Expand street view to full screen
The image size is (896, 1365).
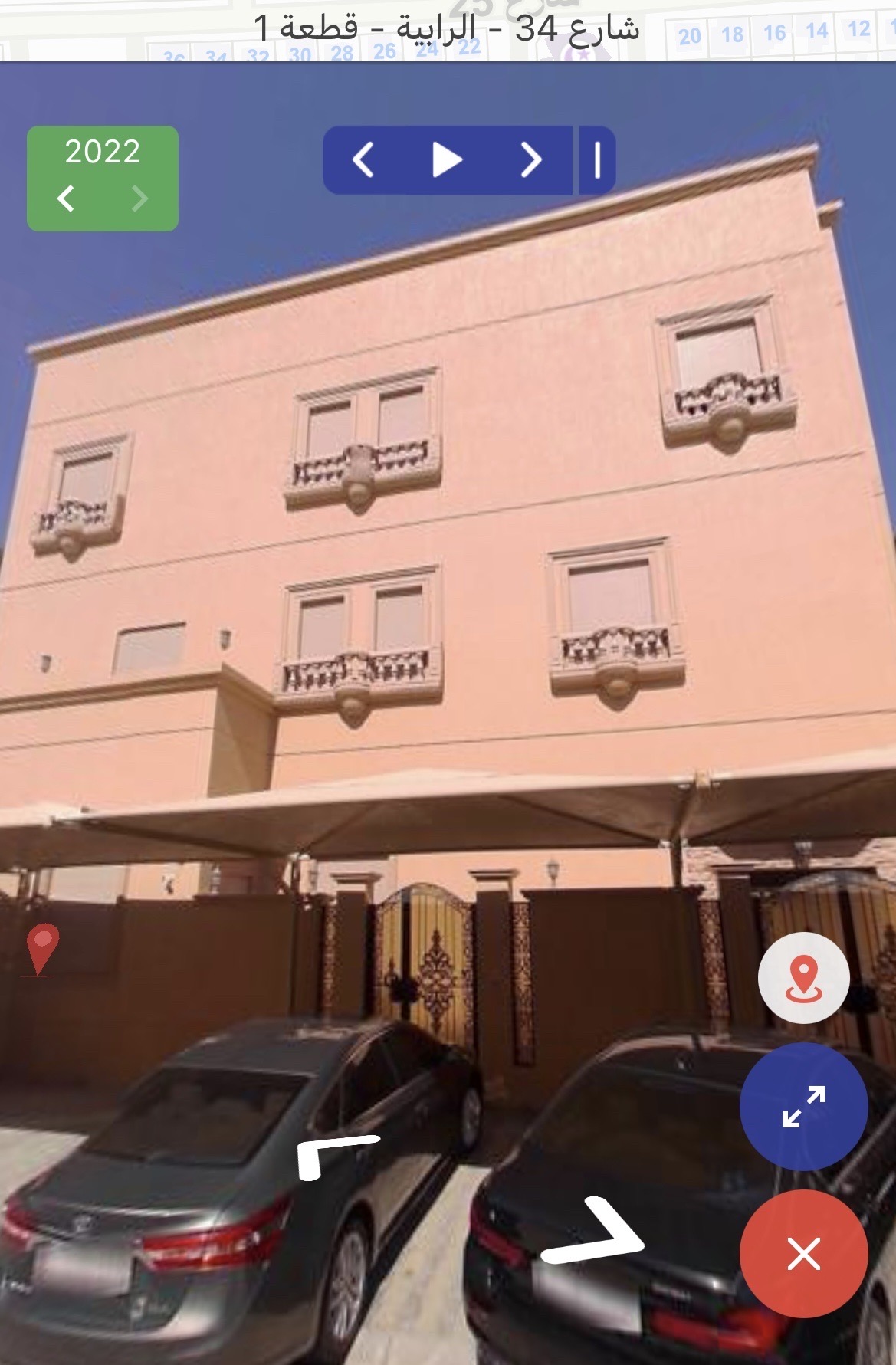point(803,1106)
